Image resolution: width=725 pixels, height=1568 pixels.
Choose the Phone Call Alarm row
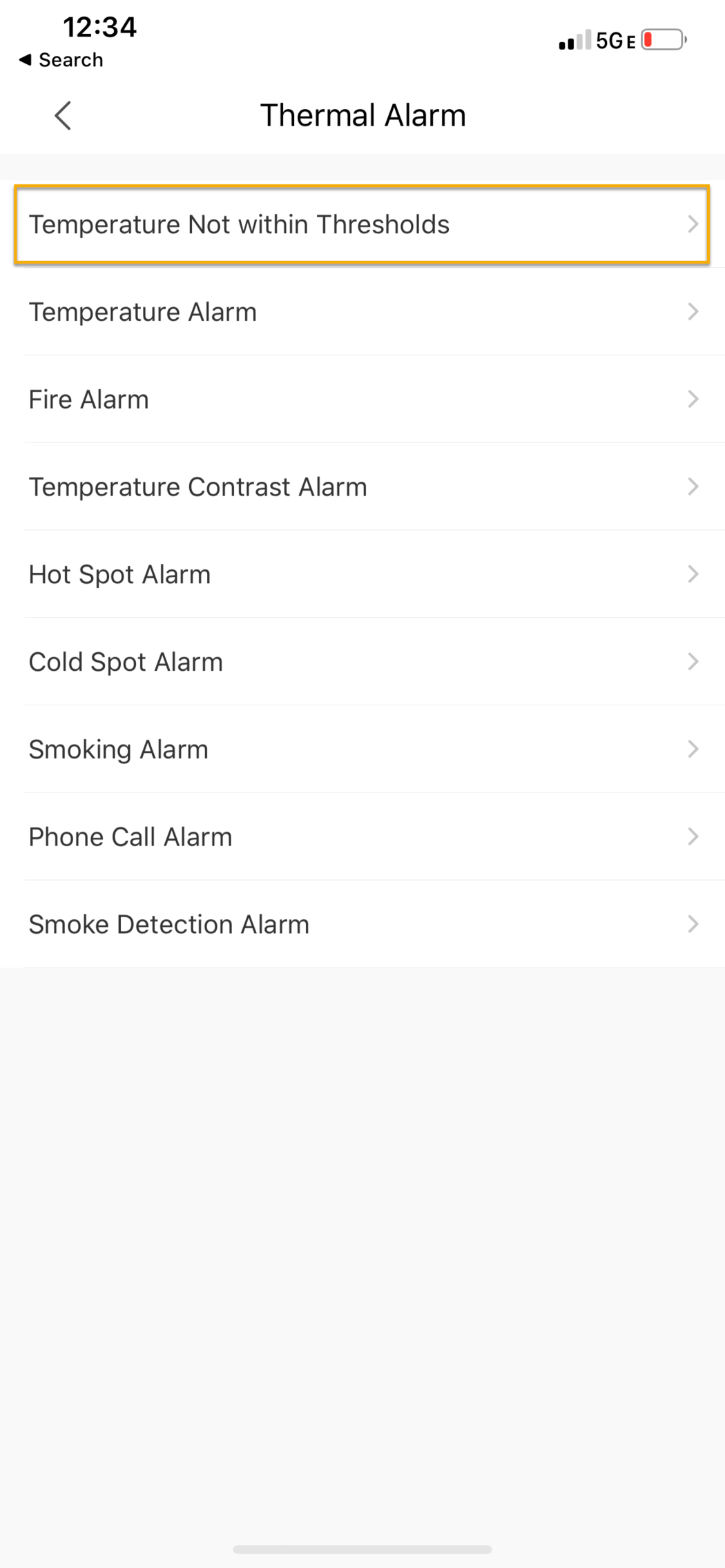(362, 837)
